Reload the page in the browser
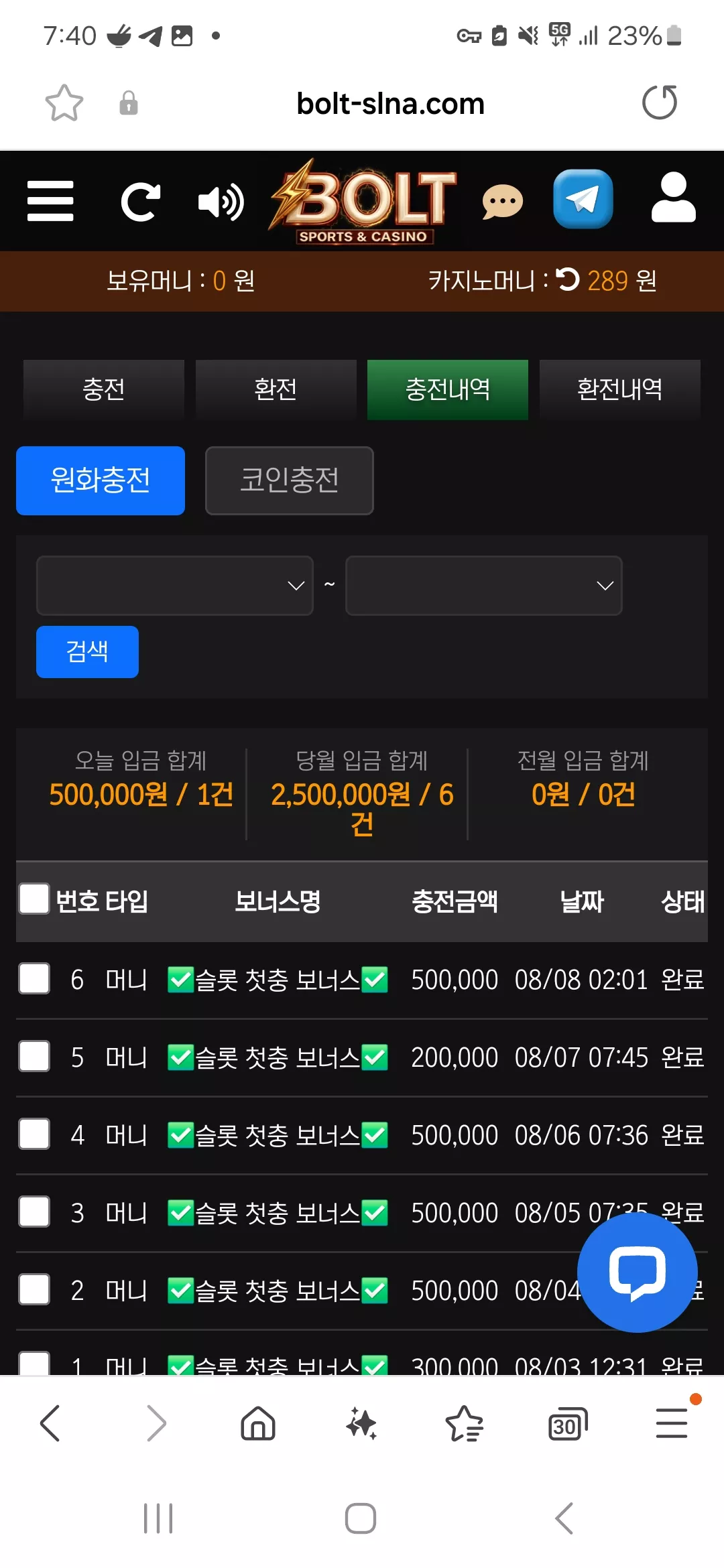Screen dimensions: 724x1568 660,103
